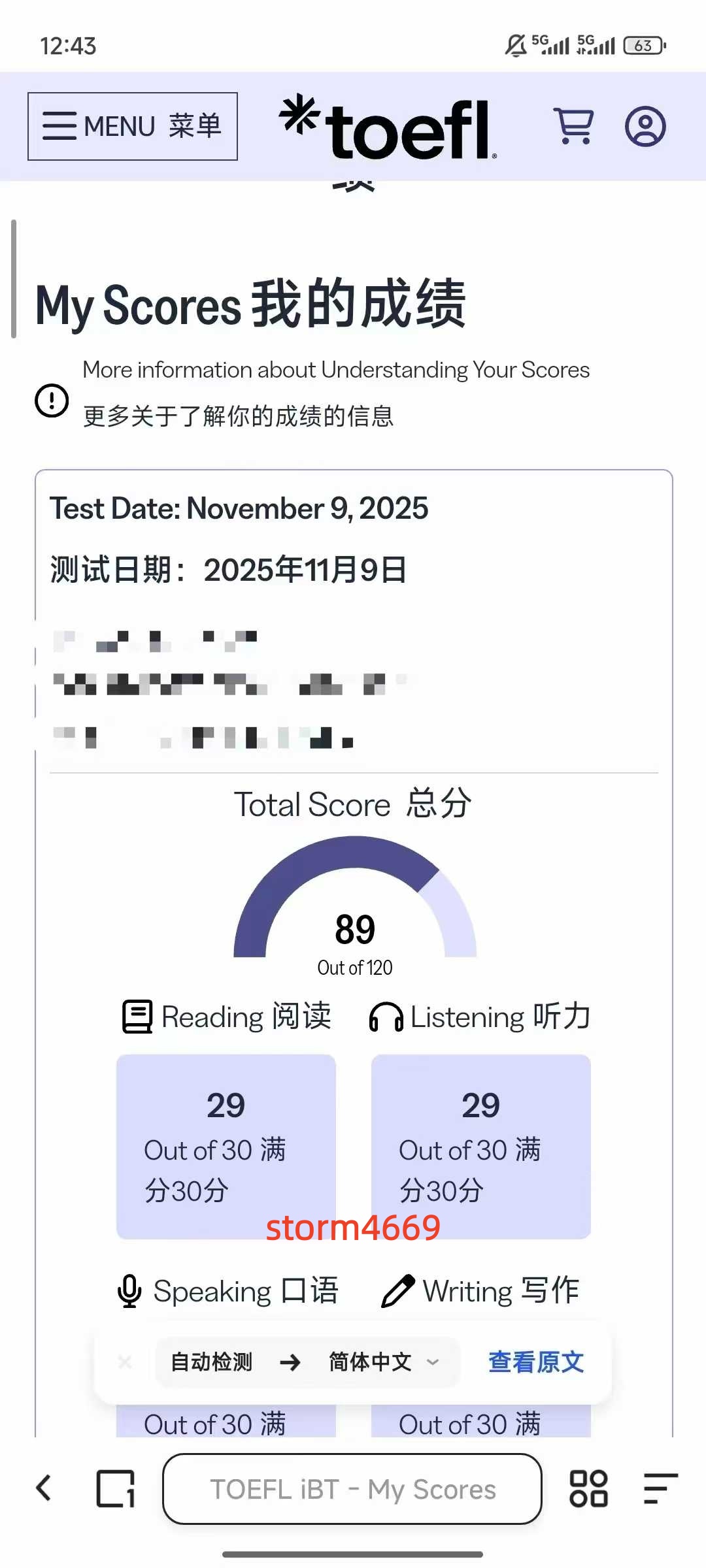
Task: Open the browser options menu
Action: click(660, 1489)
